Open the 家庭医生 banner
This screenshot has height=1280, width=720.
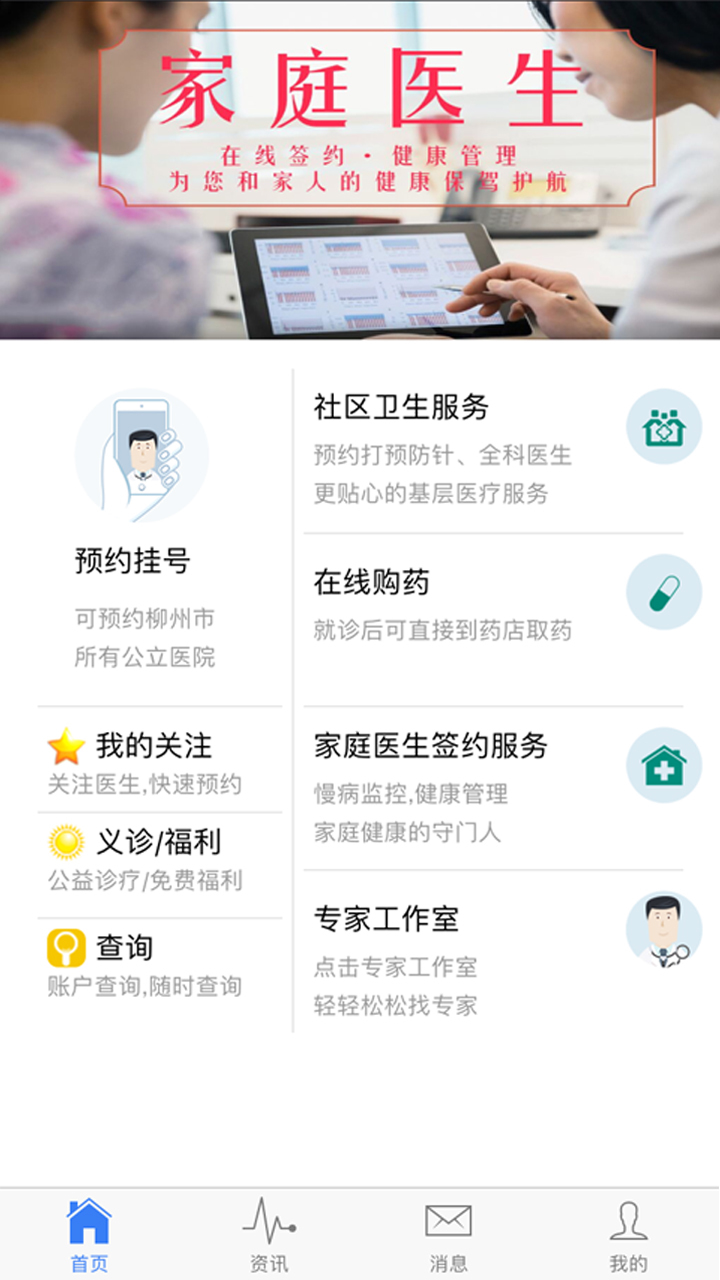360,170
